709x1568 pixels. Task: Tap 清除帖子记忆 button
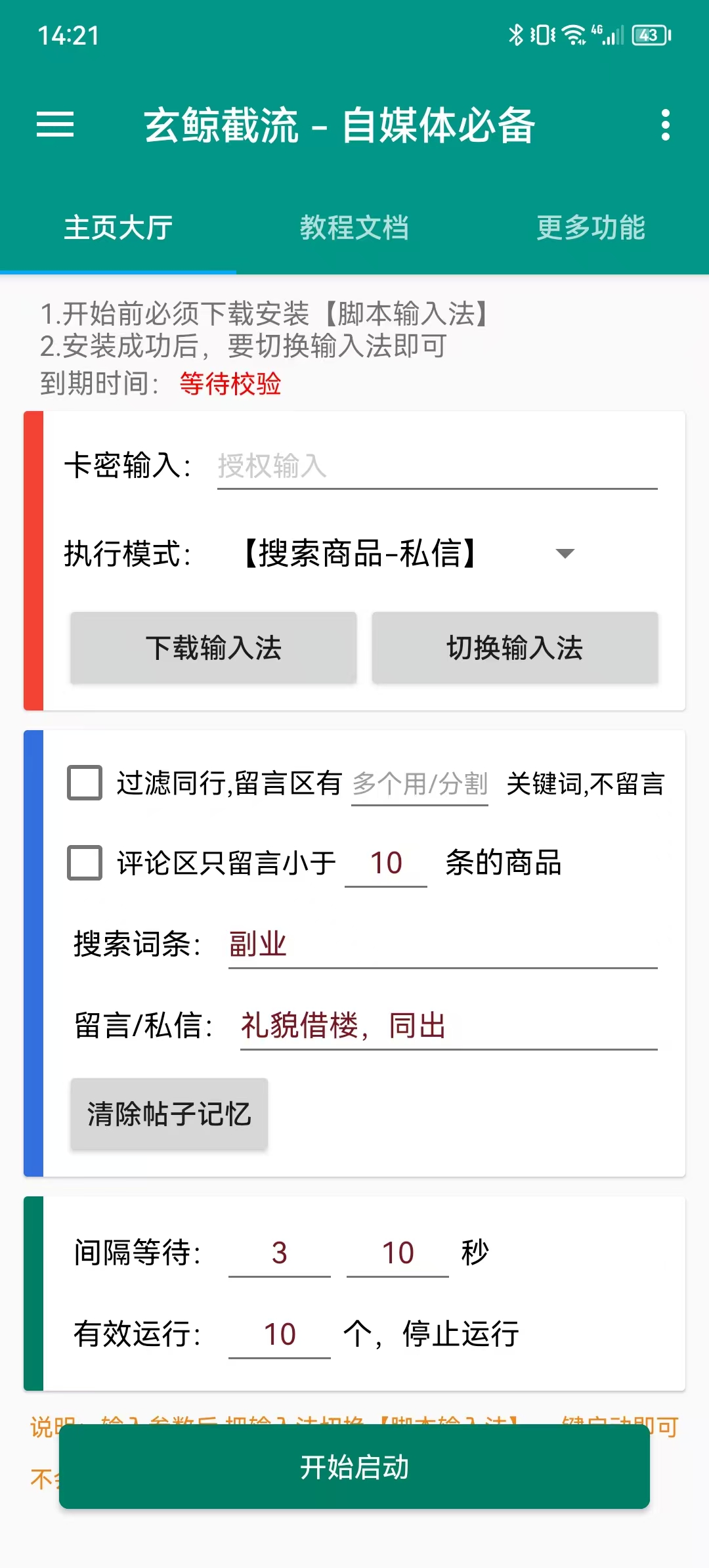[x=169, y=1114]
